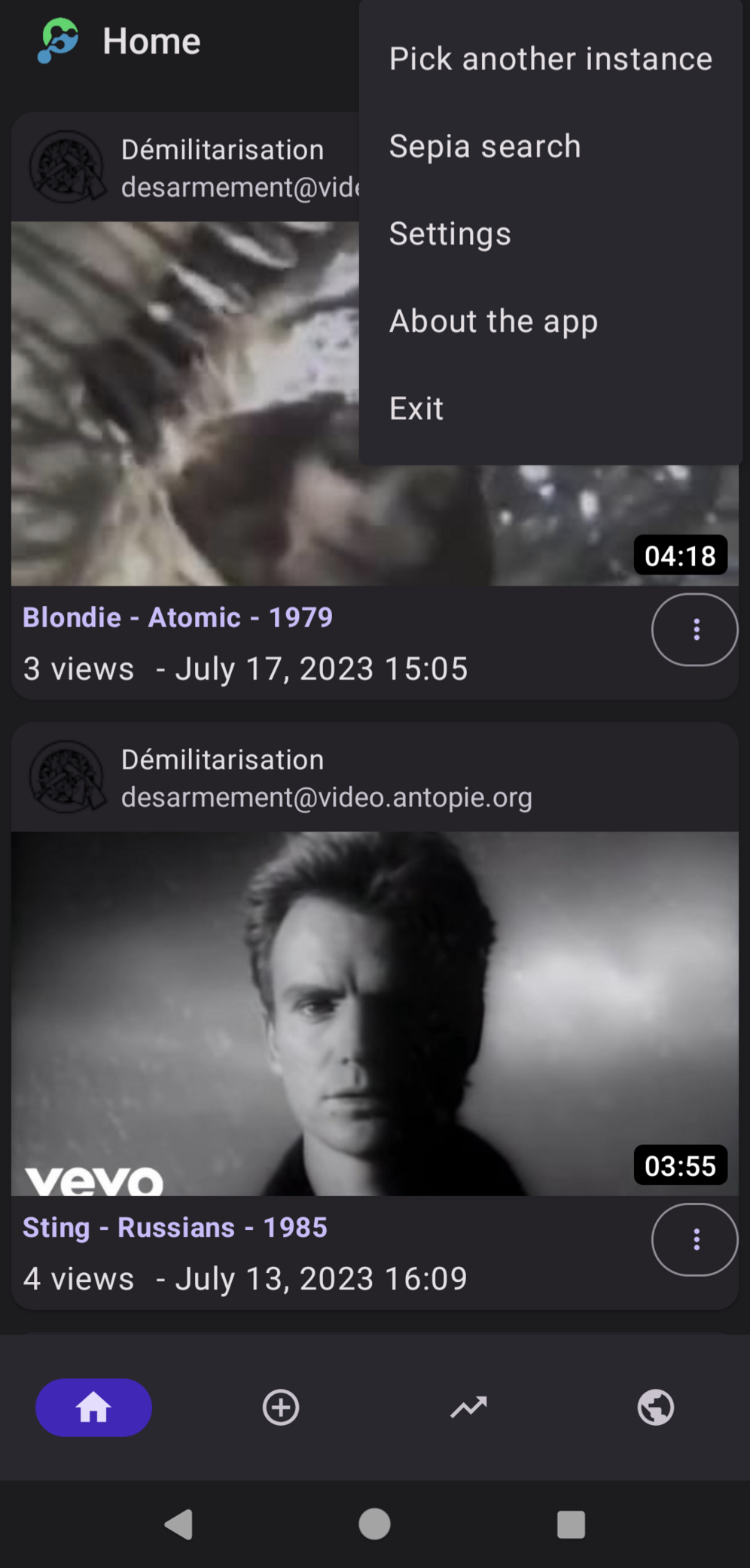Open Sepia search
This screenshot has width=750, height=1568.
[x=485, y=146]
